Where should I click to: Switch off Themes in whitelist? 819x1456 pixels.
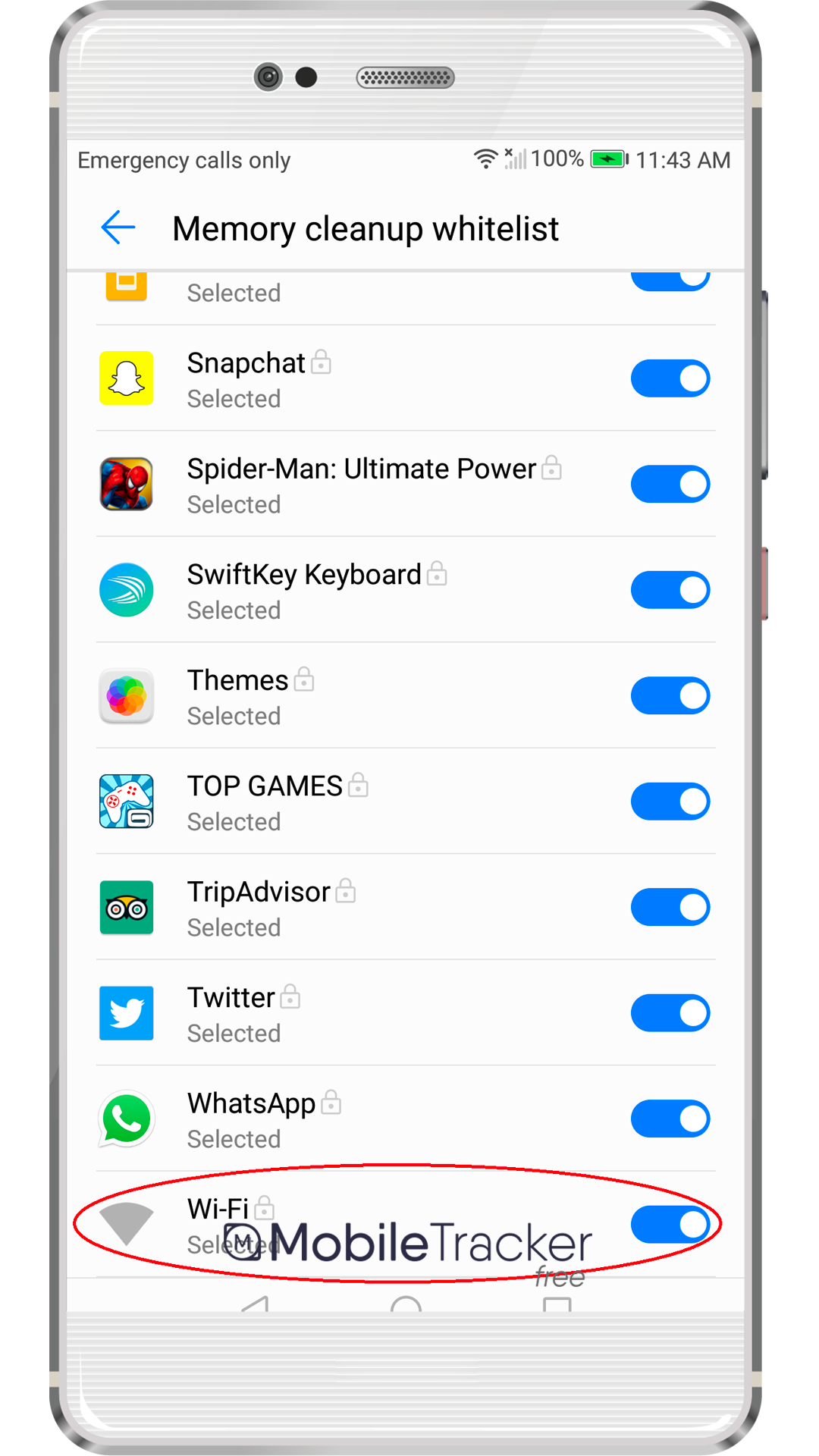[x=670, y=695]
